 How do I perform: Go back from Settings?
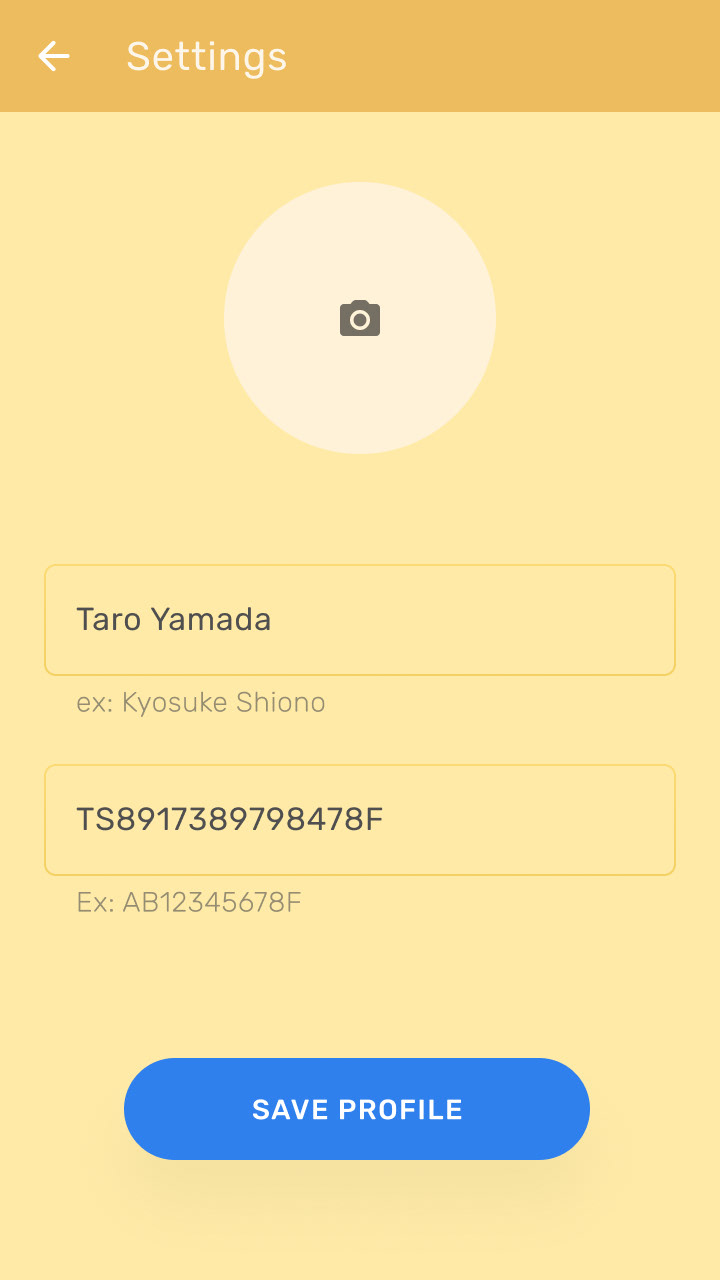[x=54, y=56]
